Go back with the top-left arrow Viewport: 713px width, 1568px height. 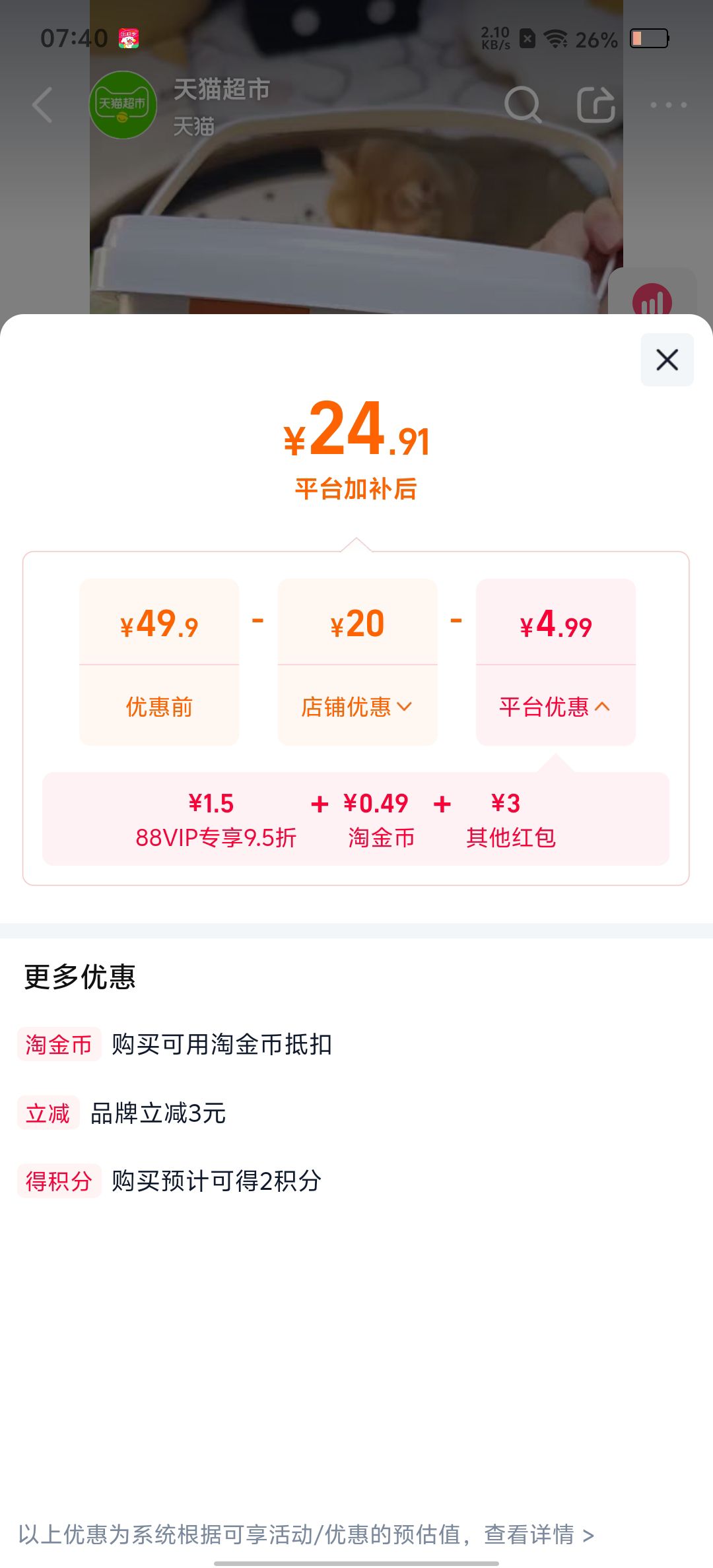coord(42,105)
